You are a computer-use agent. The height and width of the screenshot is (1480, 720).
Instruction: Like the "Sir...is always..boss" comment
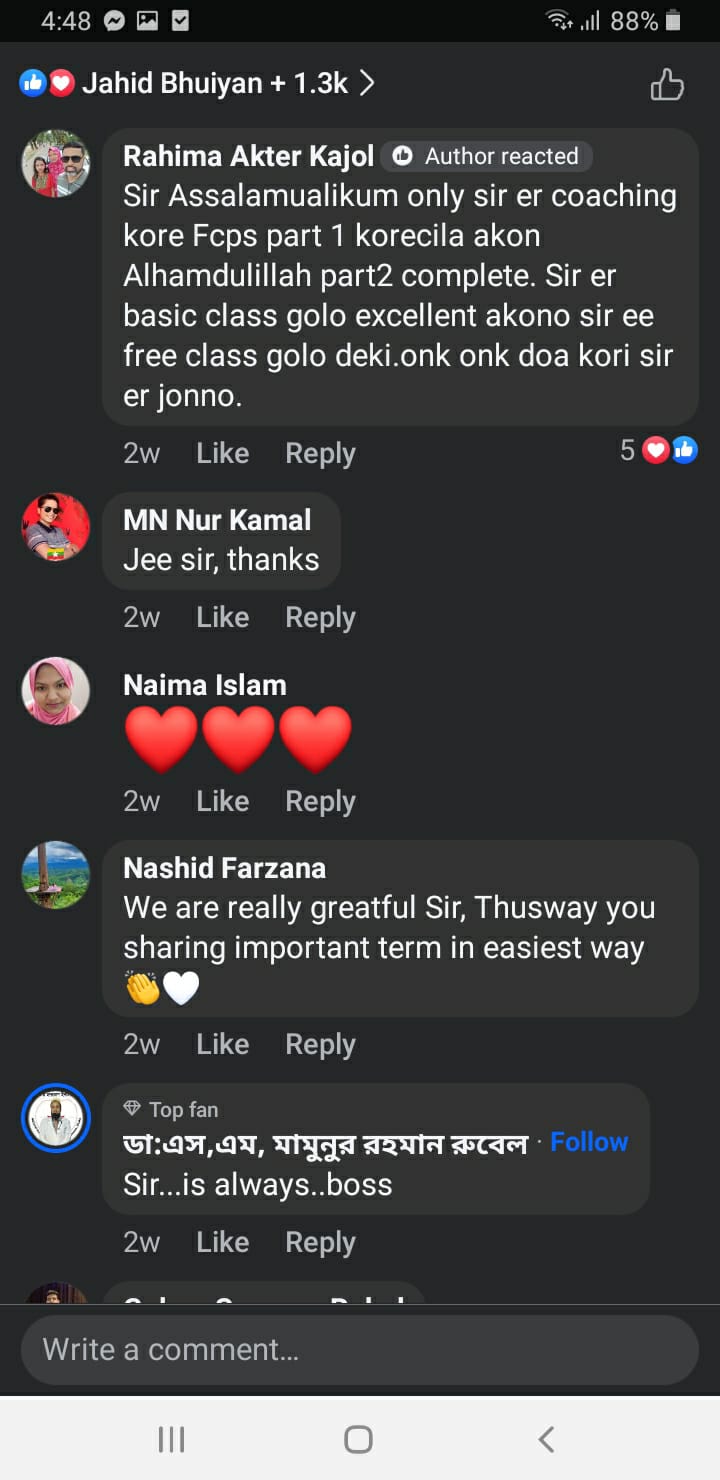click(x=222, y=1242)
